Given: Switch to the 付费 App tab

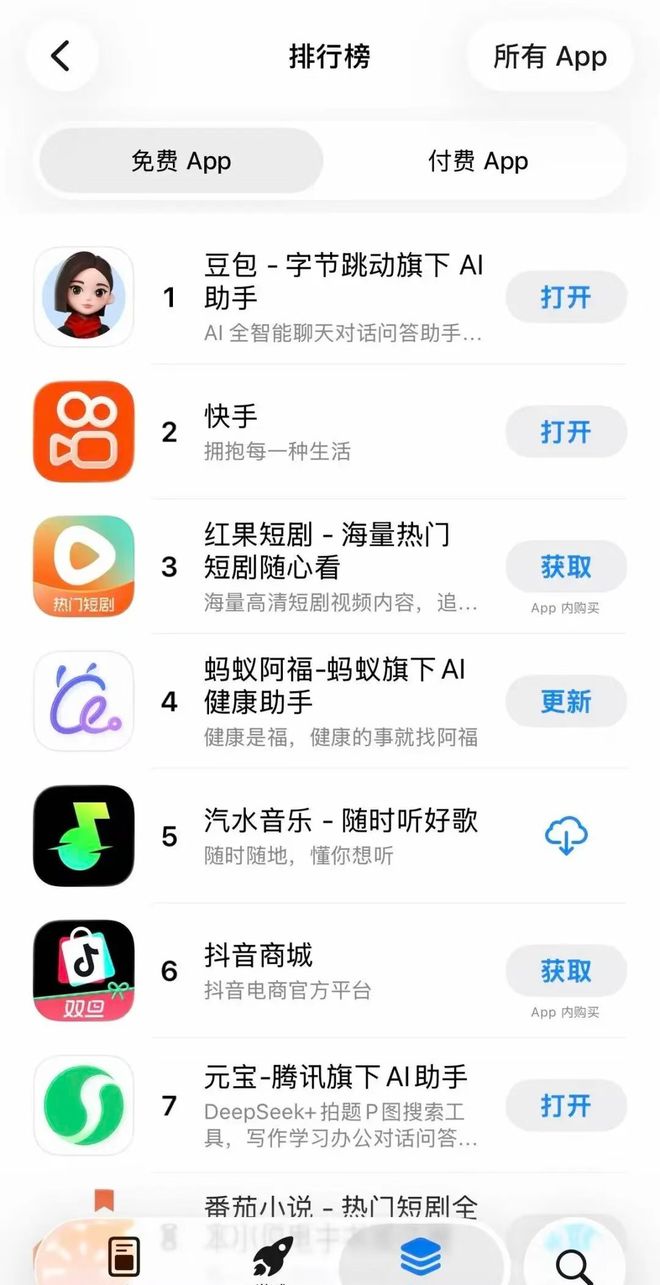Looking at the screenshot, I should 478,161.
